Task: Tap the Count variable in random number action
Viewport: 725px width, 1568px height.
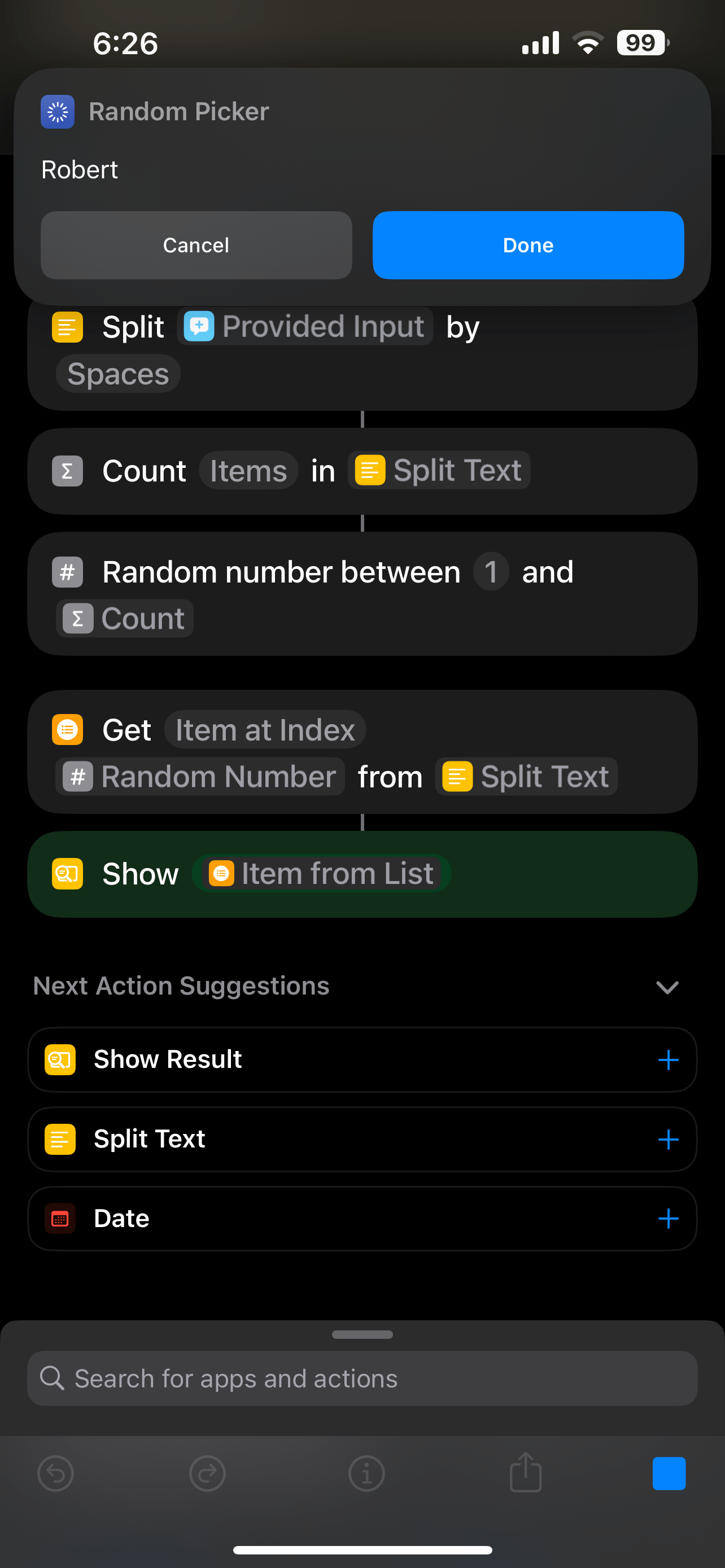Action: 125,619
